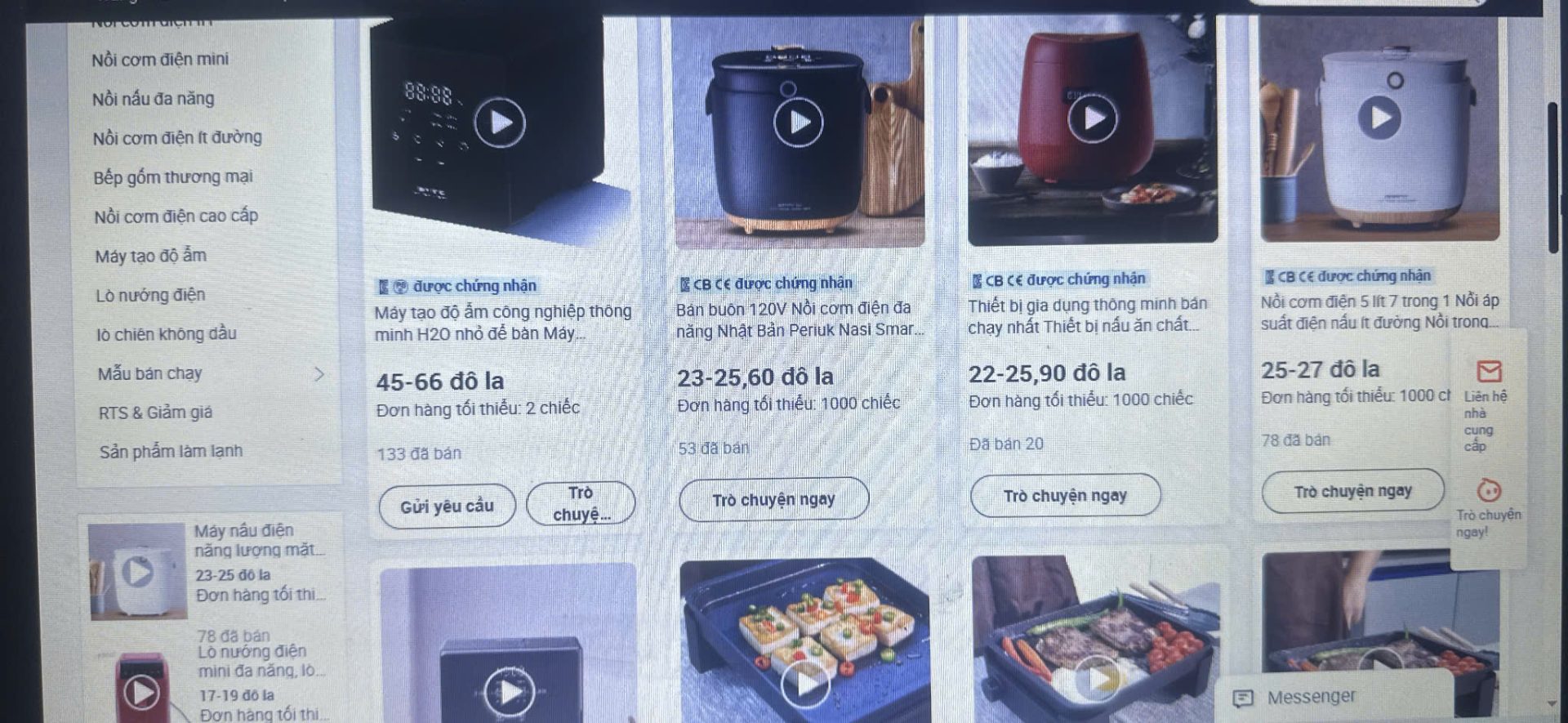
Task: Open Nồi cơm điện ít đường category
Action: pyautogui.click(x=177, y=137)
